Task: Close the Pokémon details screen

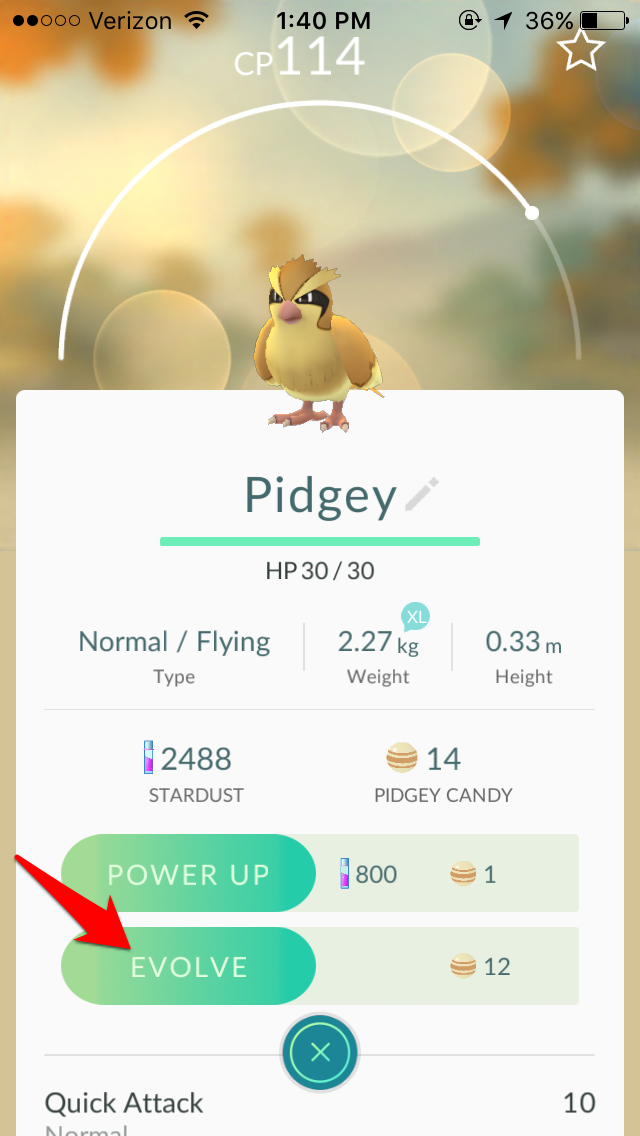Action: [320, 1052]
